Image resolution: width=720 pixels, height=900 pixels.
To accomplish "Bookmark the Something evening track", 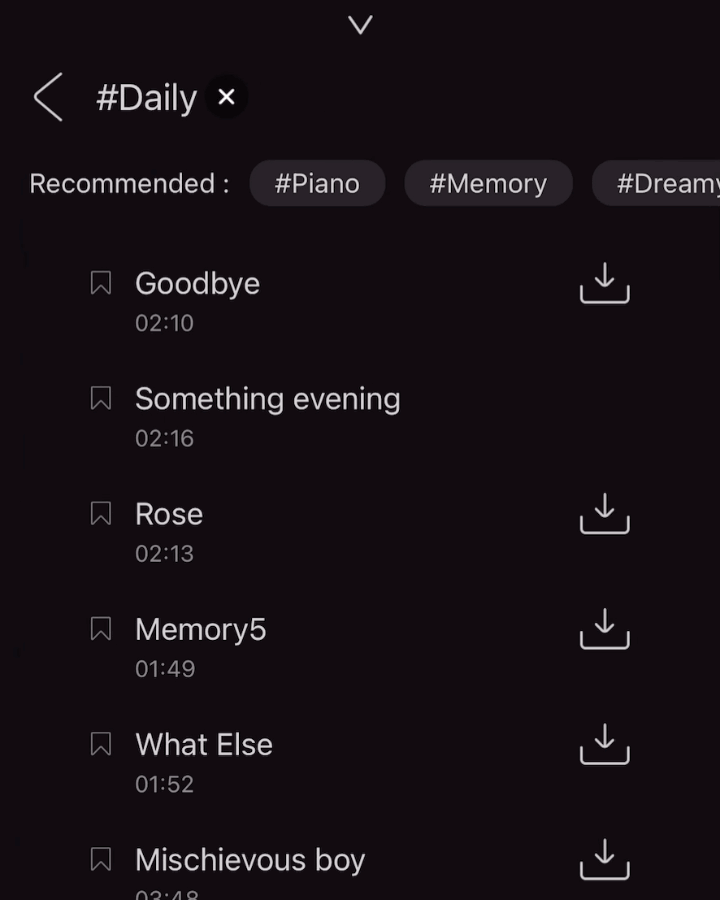I will point(101,398).
